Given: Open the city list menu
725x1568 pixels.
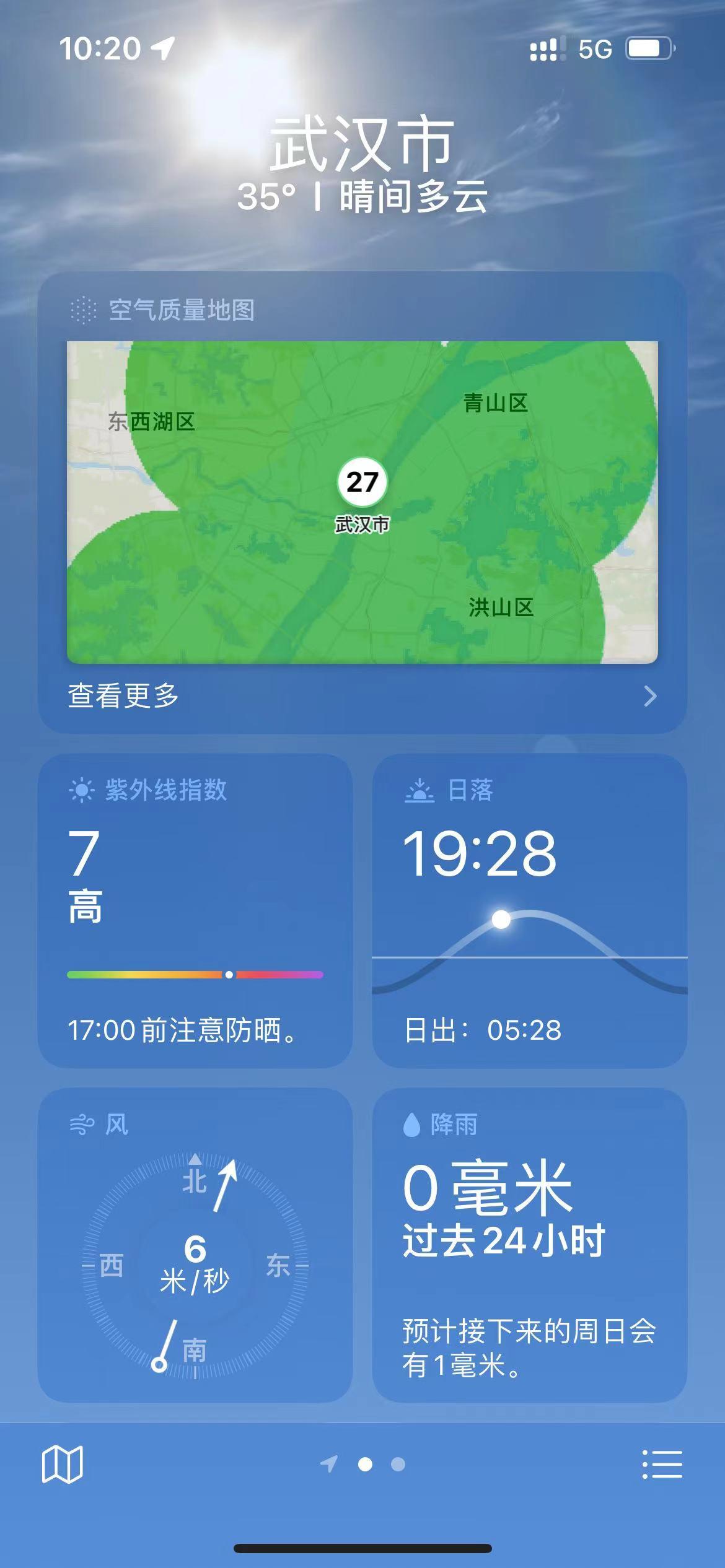Looking at the screenshot, I should pos(662,1464).
